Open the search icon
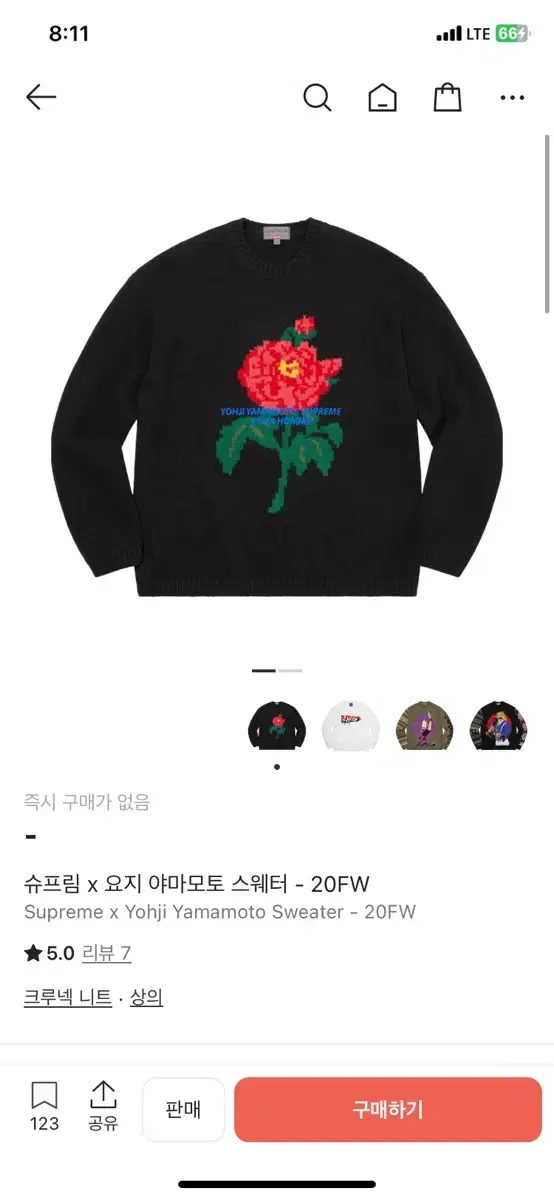Viewport: 554px width, 1200px height. coord(317,97)
